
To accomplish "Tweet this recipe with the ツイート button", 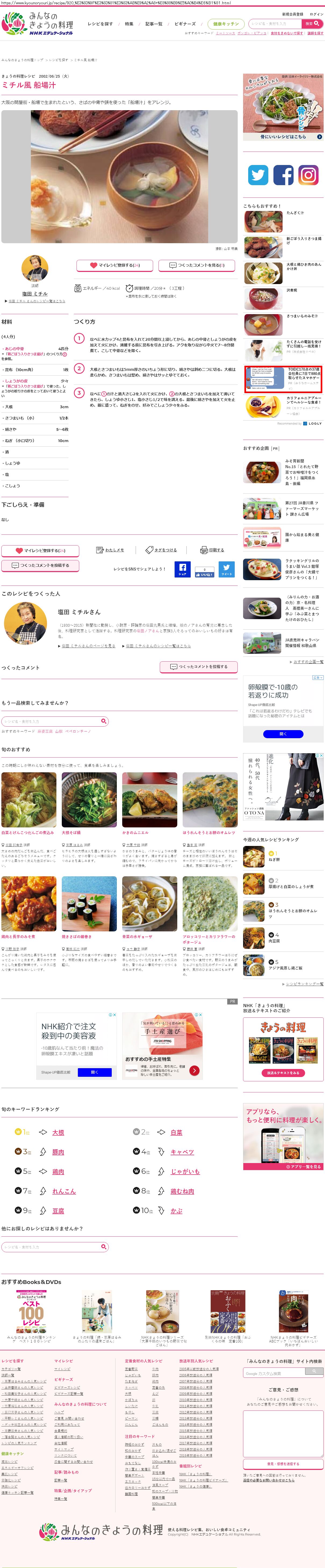I will coord(226,569).
